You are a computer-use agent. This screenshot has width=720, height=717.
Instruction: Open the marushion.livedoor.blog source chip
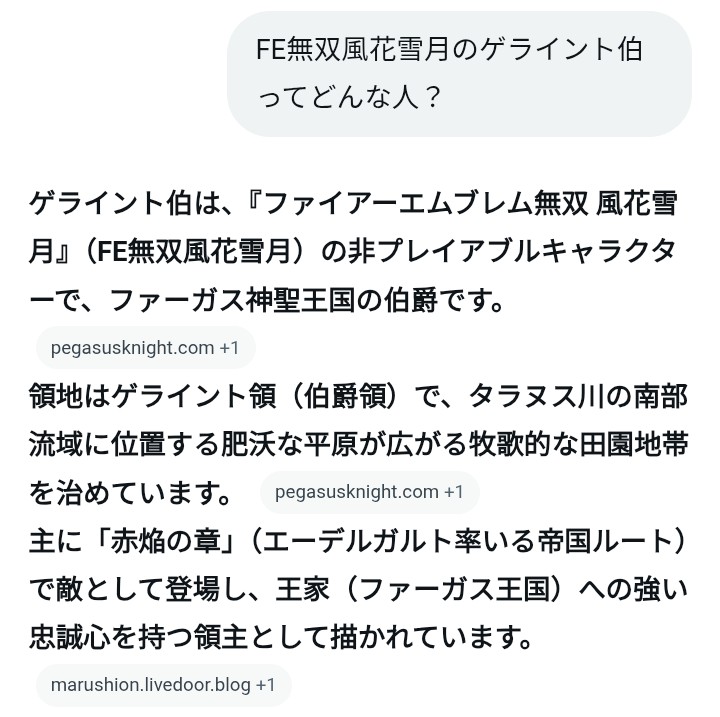163,685
